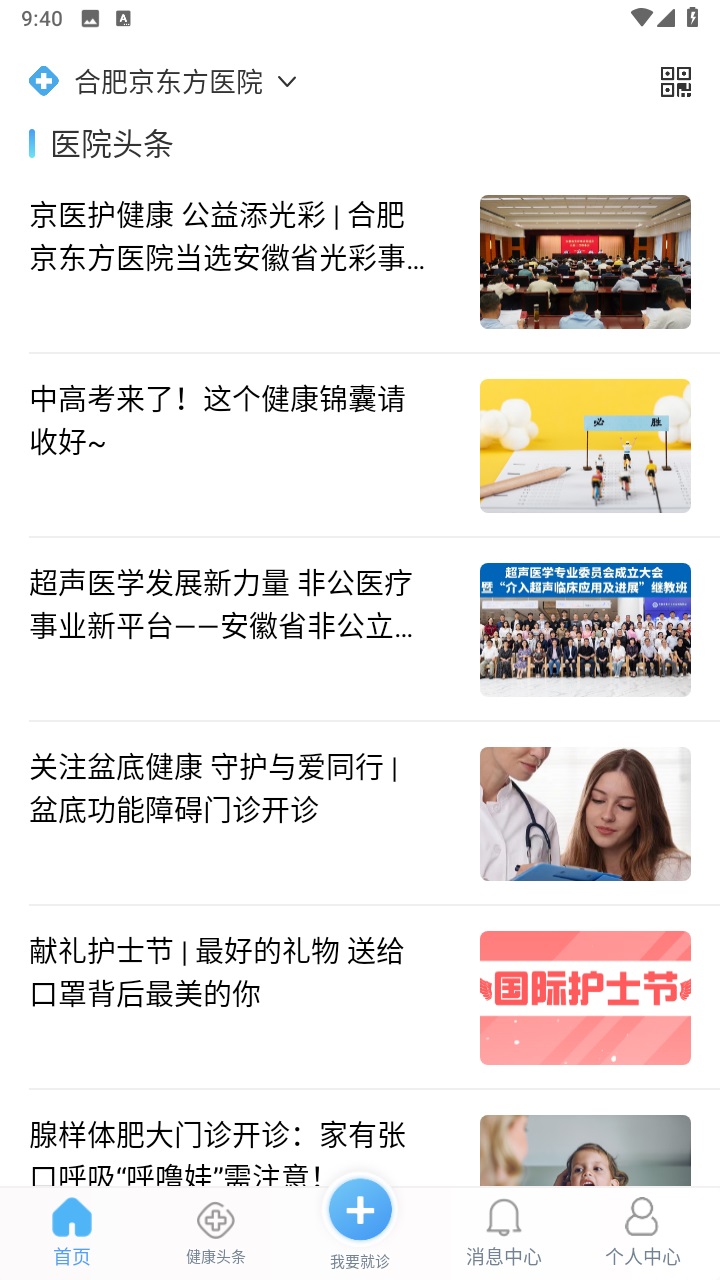Screen dimensions: 720x1280
Task: Open the 个人中心 tab
Action: 642,1232
